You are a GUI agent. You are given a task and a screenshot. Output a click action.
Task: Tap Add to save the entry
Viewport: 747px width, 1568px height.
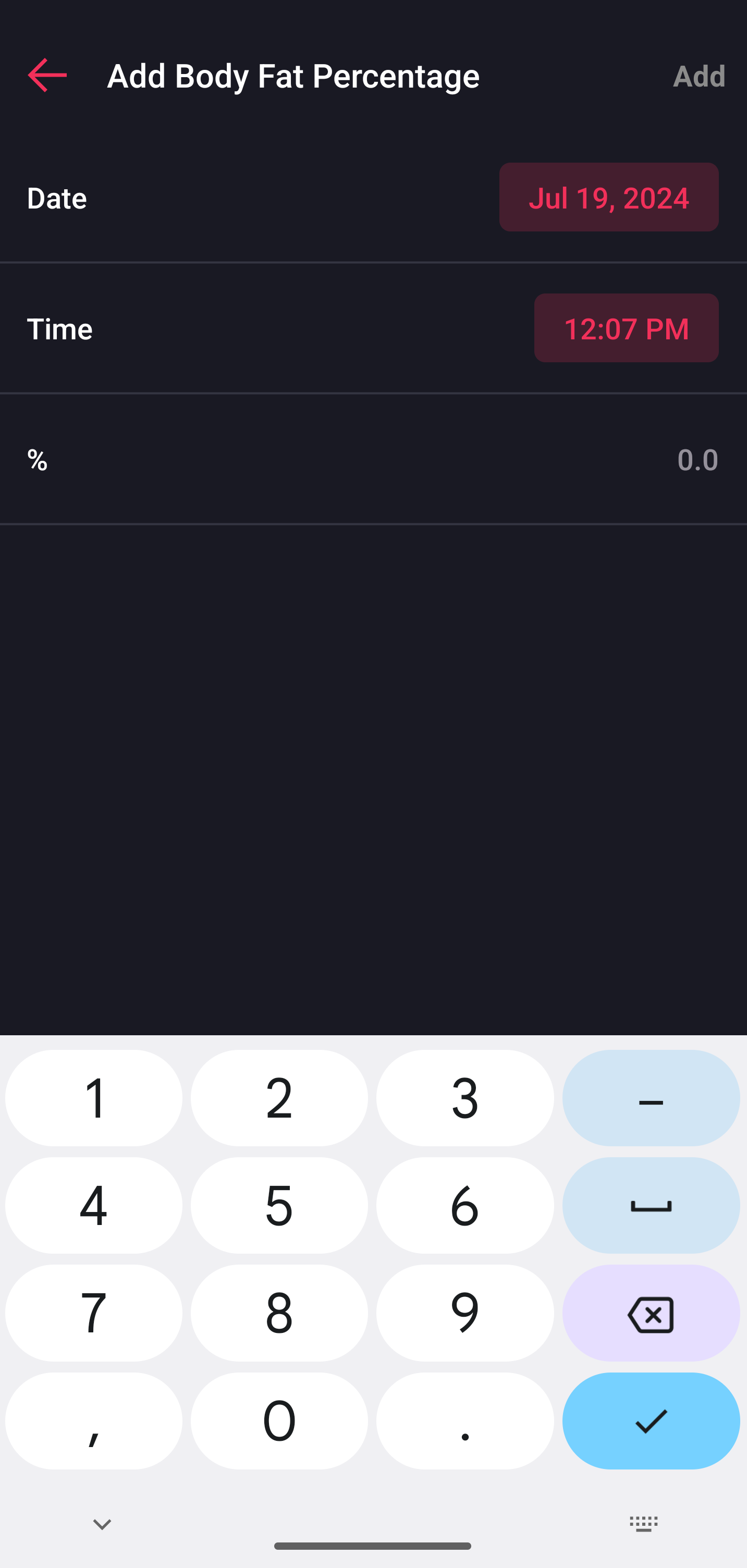coord(699,76)
